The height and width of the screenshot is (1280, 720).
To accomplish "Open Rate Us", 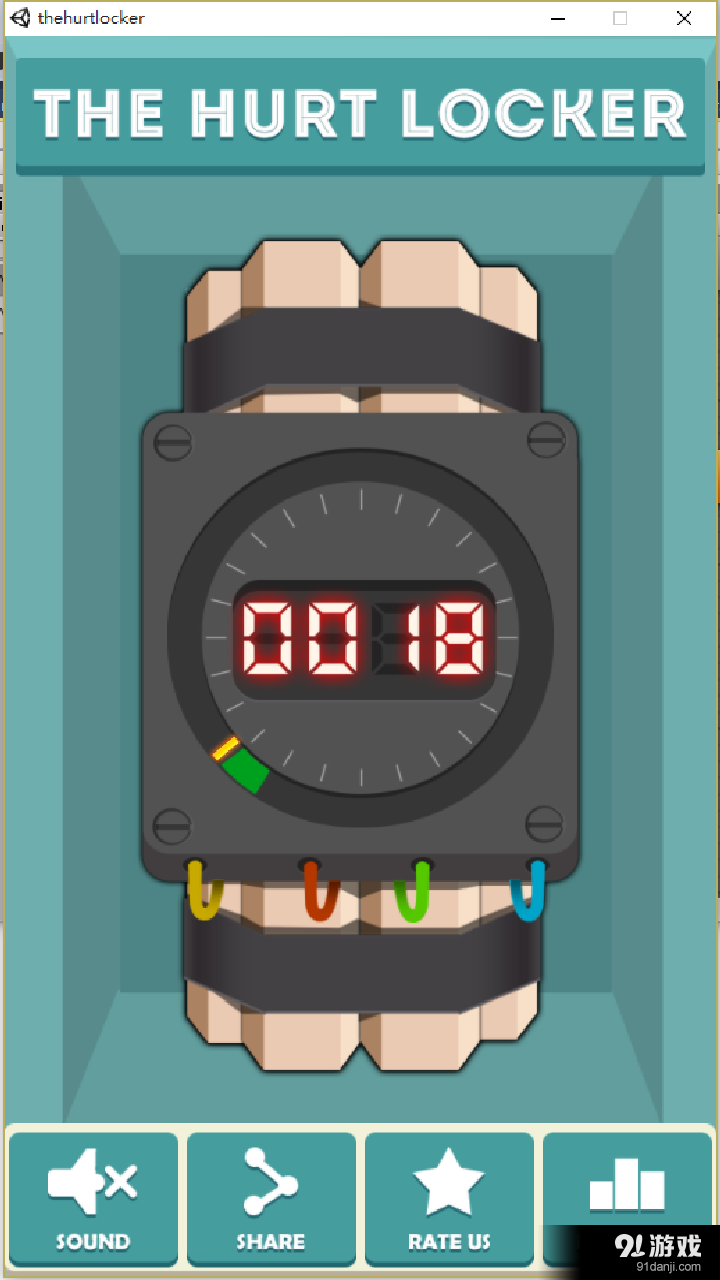I will (449, 1198).
